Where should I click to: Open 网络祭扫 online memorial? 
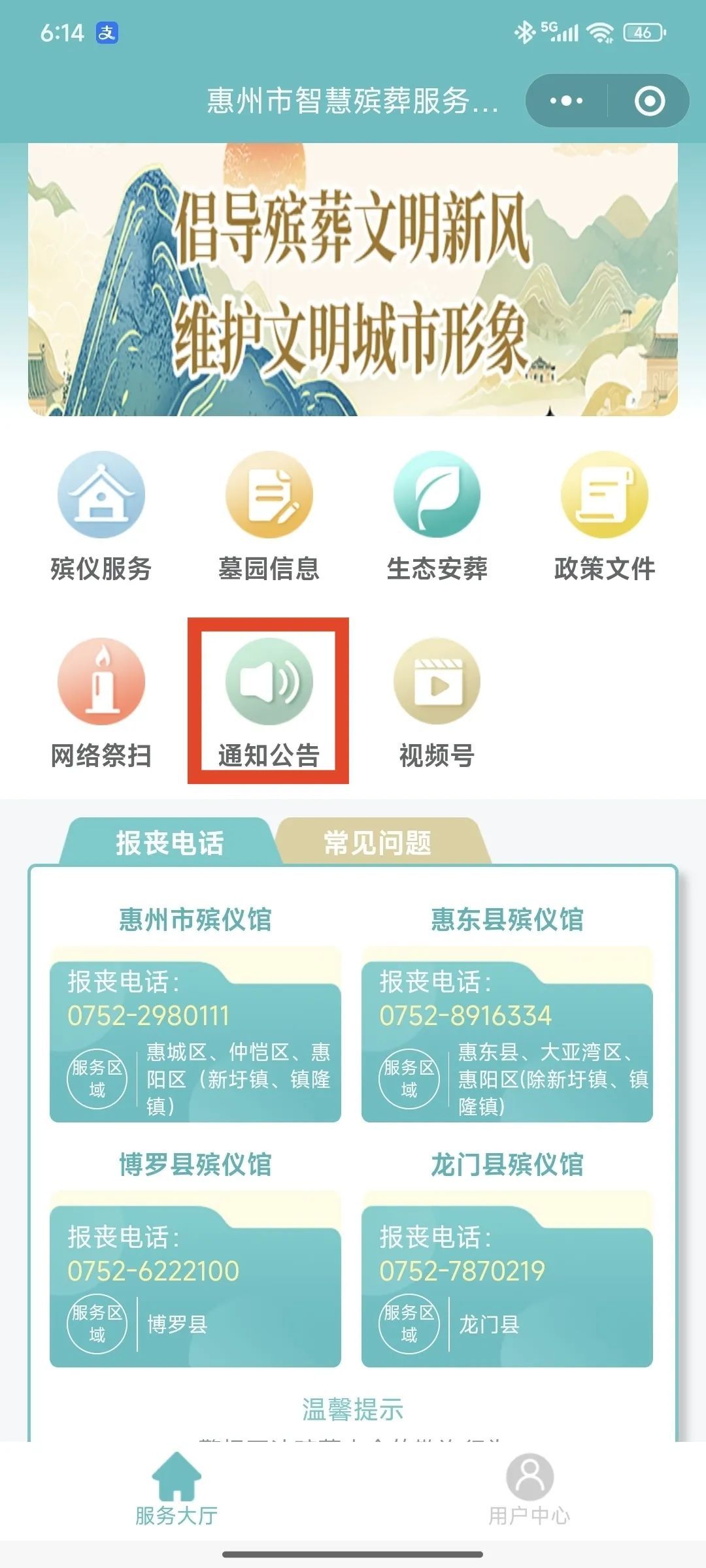pyautogui.click(x=101, y=703)
